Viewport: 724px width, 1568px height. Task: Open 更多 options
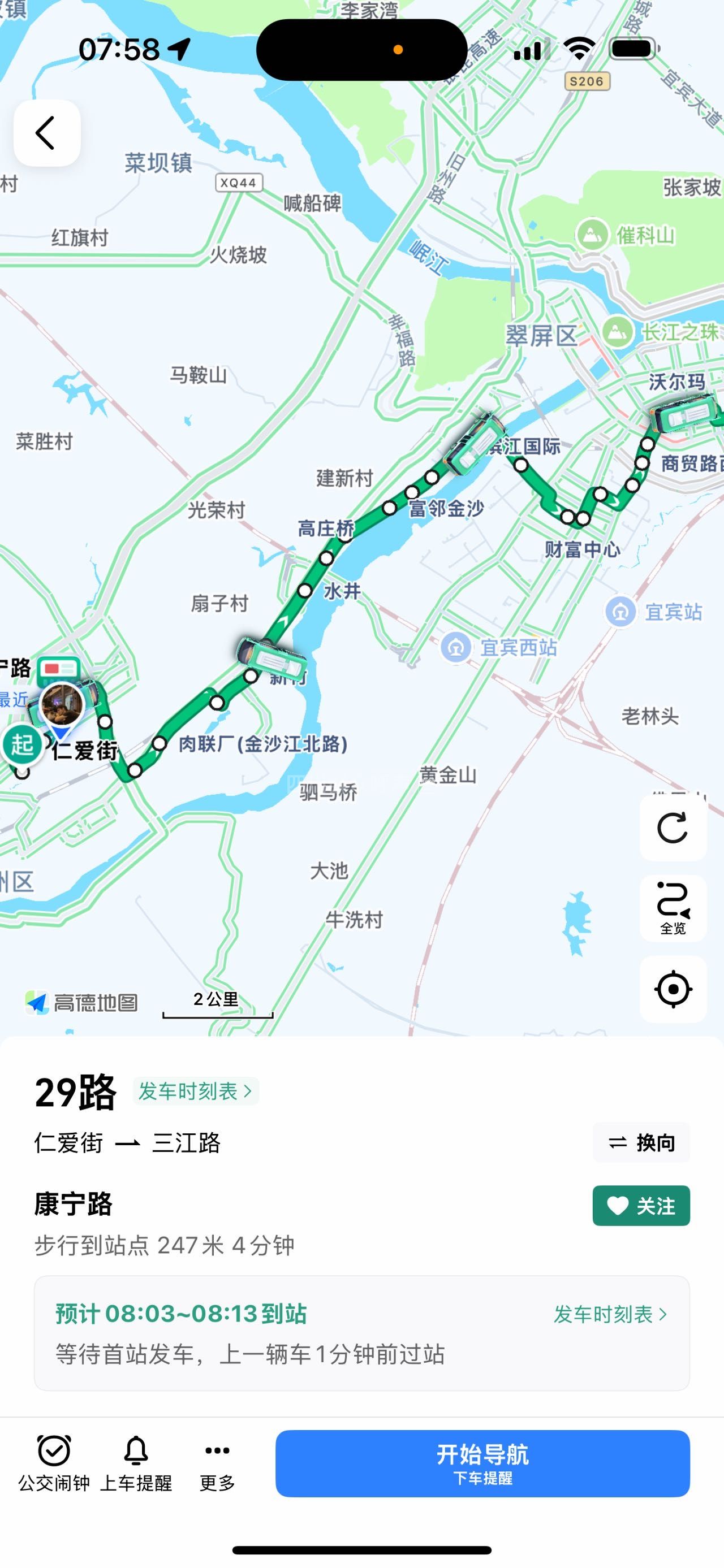[217, 1463]
